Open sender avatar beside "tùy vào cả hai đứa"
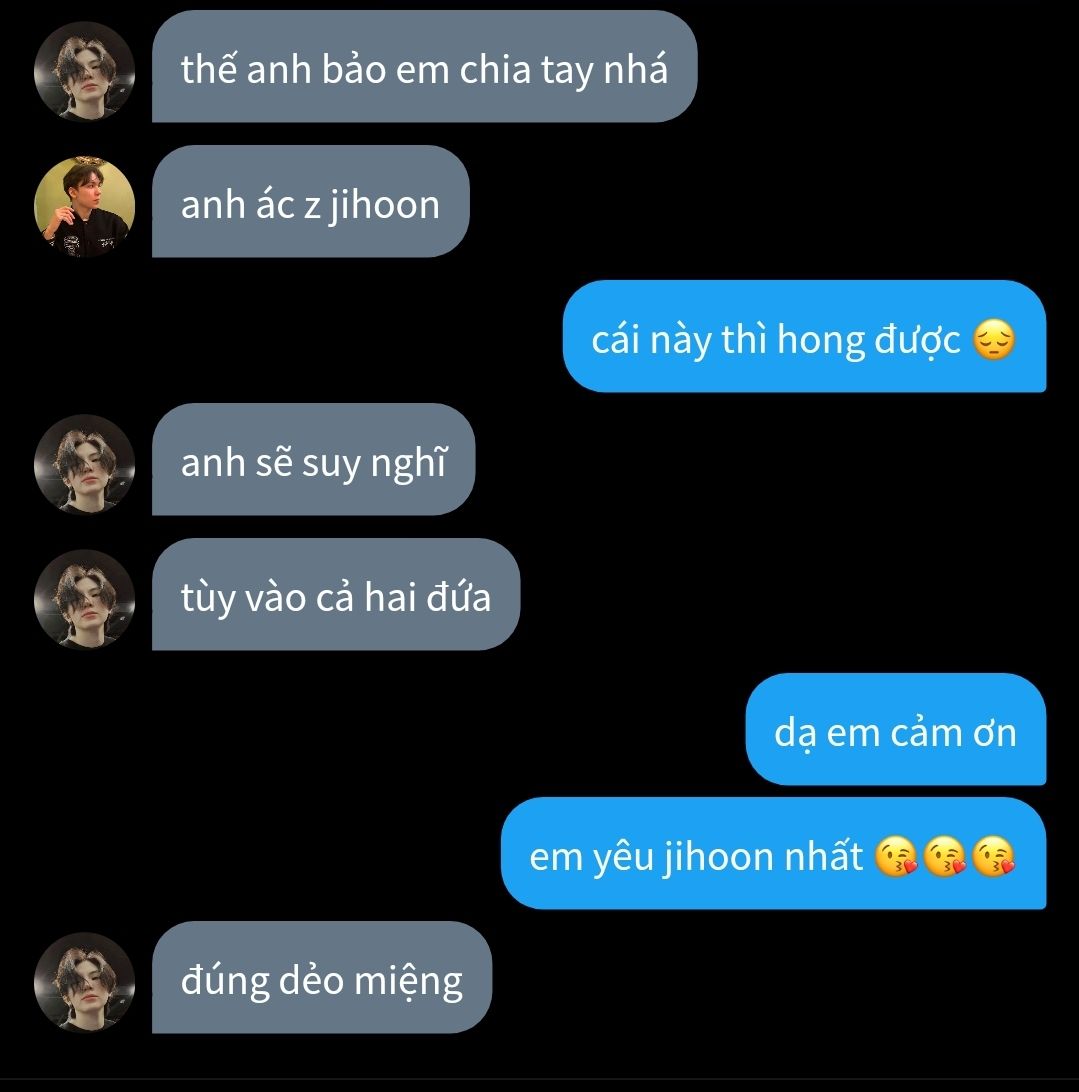The height and width of the screenshot is (1092, 1079). (84, 599)
